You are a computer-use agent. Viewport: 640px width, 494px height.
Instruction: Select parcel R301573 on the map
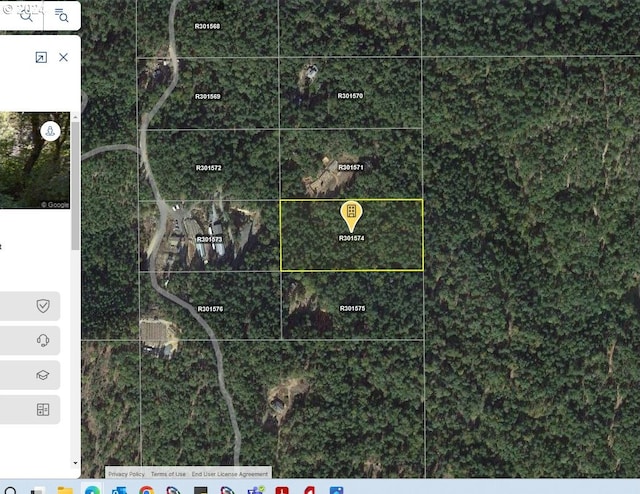pos(209,239)
